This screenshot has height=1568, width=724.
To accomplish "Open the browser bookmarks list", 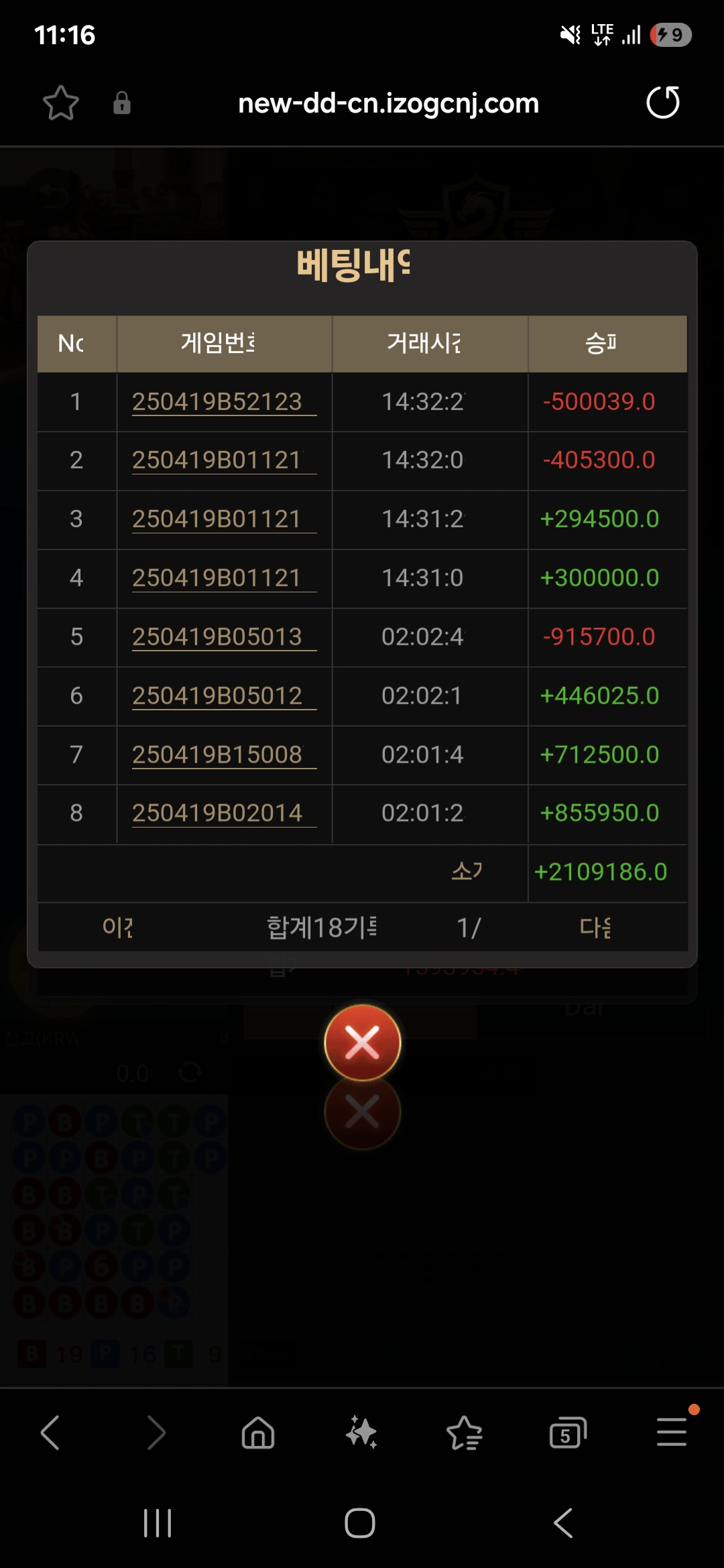I will pyautogui.click(x=464, y=1433).
